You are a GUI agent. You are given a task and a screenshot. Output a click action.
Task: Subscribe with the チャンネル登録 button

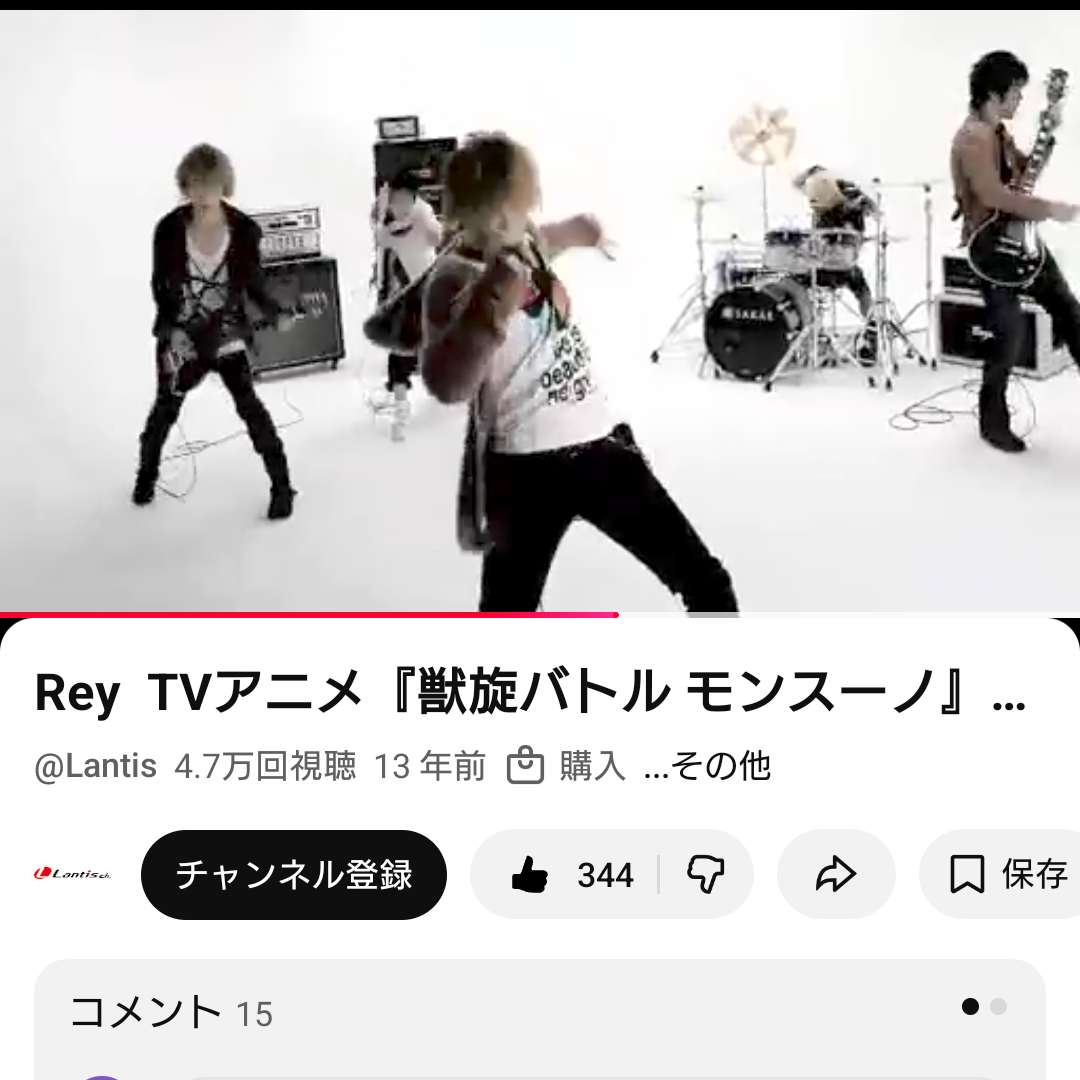294,875
